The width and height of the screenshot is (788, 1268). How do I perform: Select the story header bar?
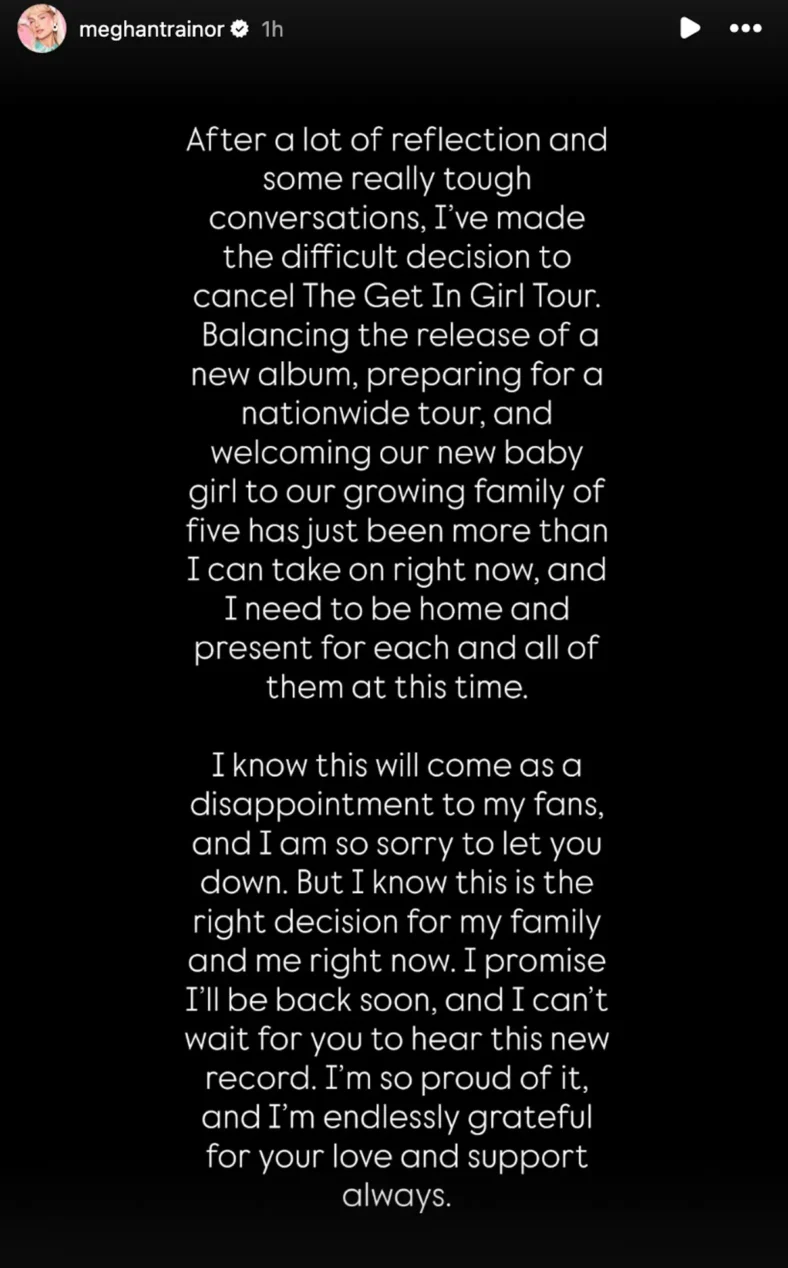pyautogui.click(x=394, y=30)
